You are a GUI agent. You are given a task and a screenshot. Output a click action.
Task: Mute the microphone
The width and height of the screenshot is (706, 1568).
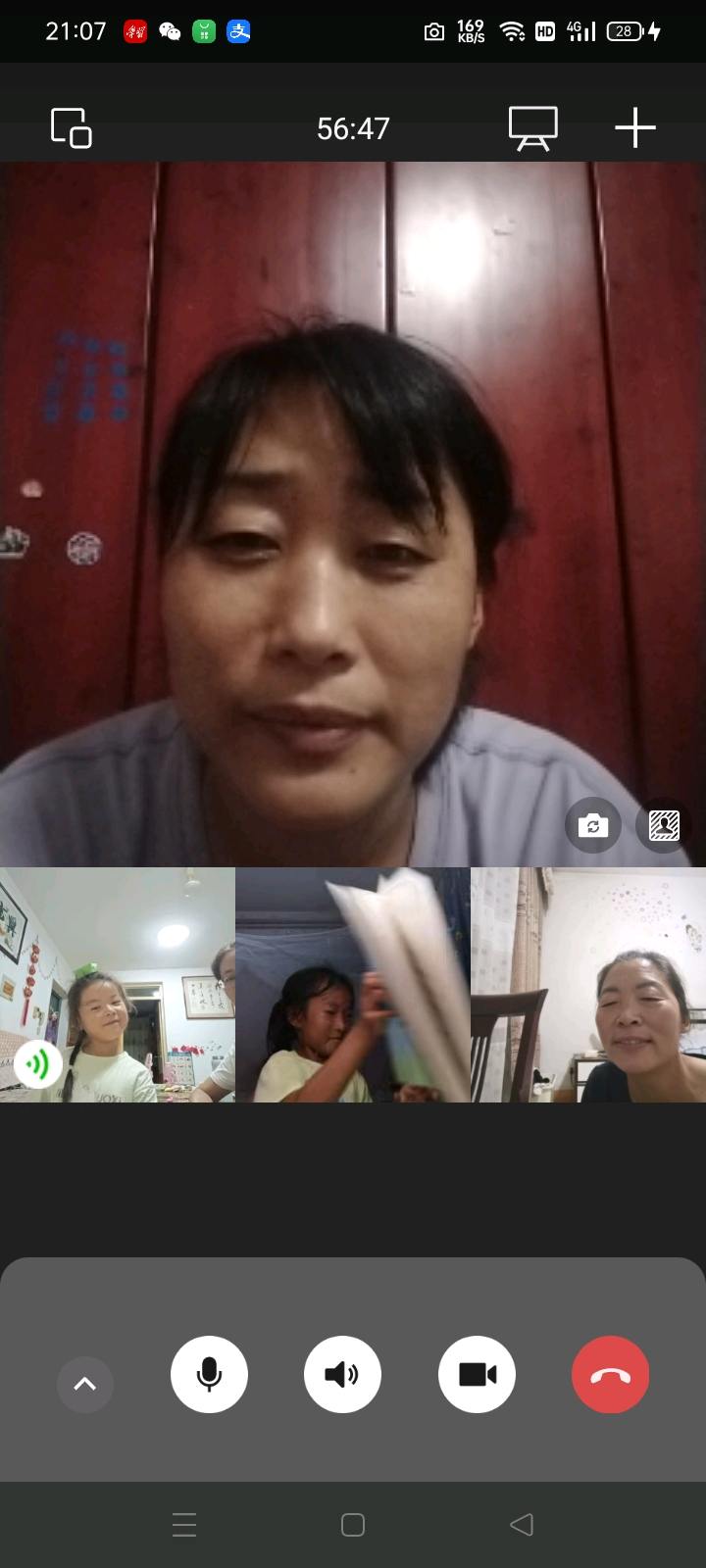[x=209, y=1374]
